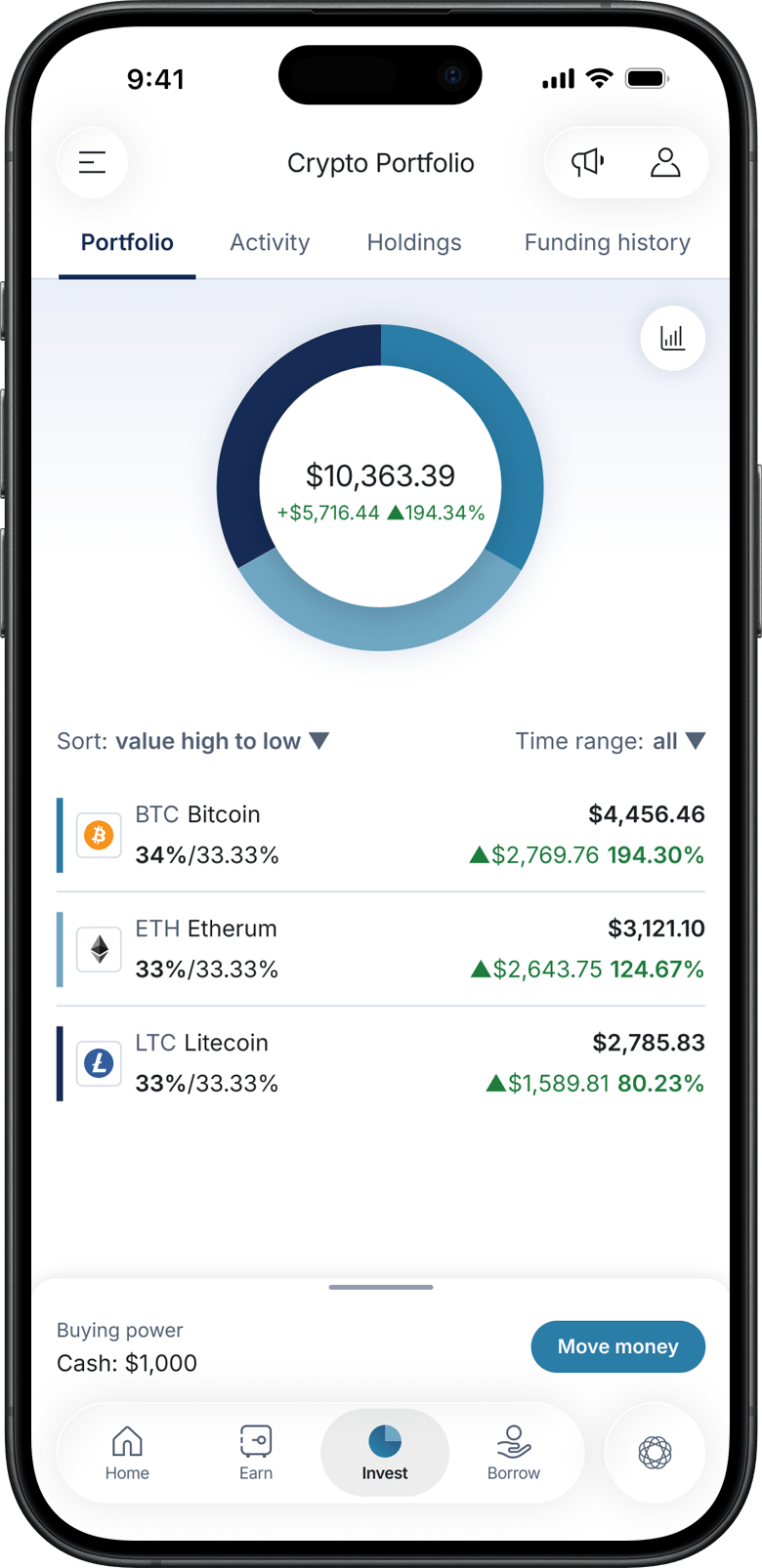Image resolution: width=762 pixels, height=1568 pixels.
Task: Go to the Home tab
Action: (127, 1453)
